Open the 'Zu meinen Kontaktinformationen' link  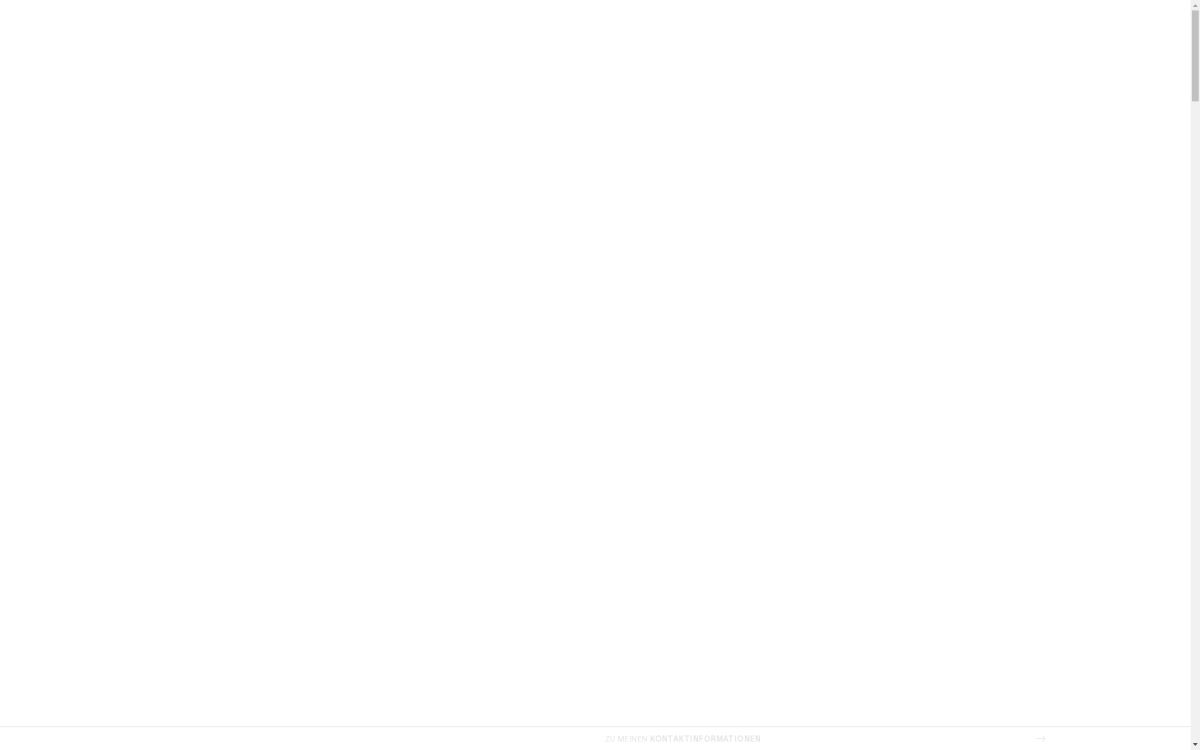click(683, 739)
